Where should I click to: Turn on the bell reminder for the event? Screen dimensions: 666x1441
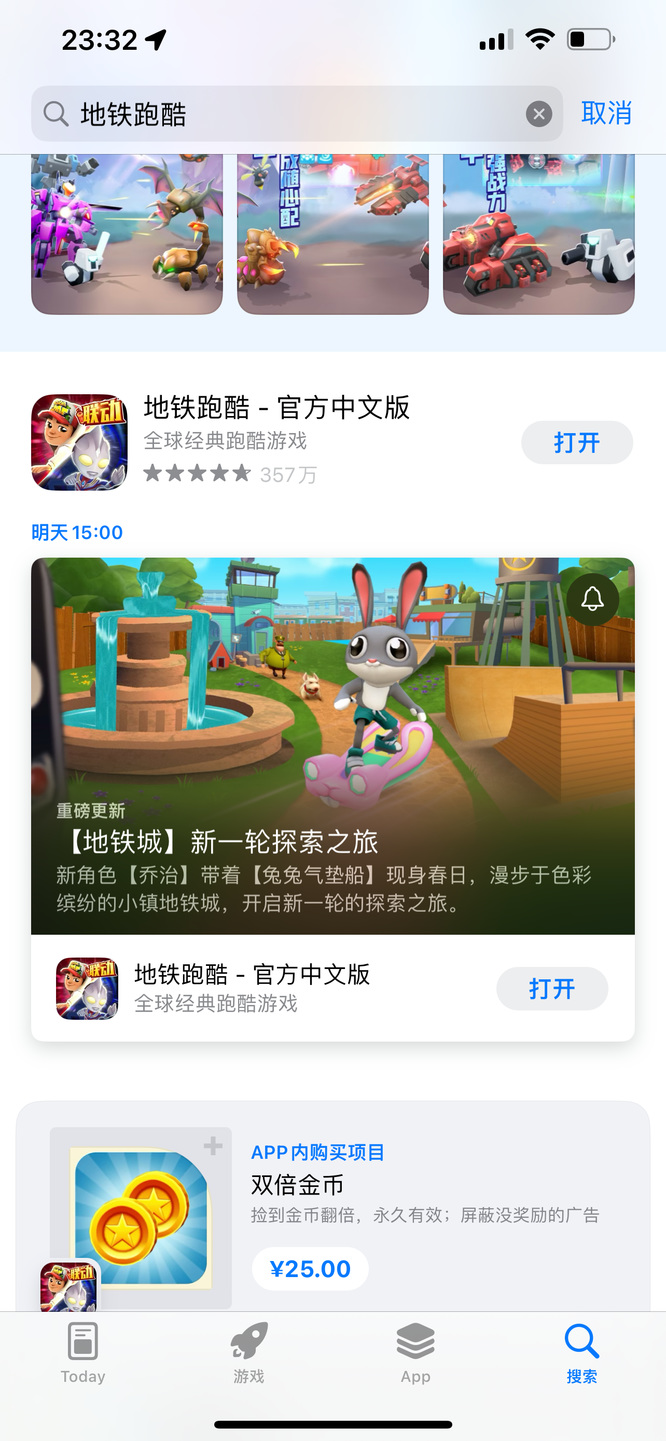(x=593, y=598)
